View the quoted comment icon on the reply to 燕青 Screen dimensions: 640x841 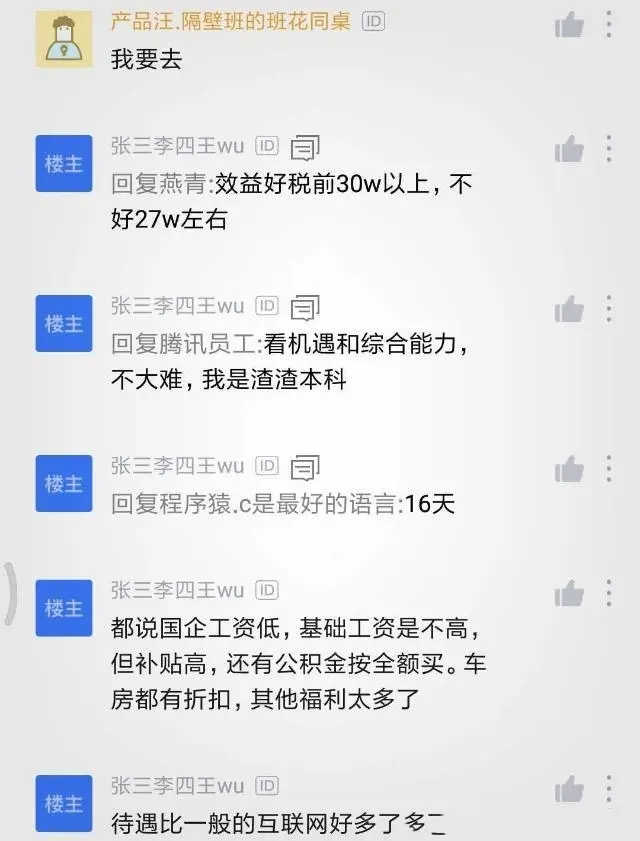305,148
